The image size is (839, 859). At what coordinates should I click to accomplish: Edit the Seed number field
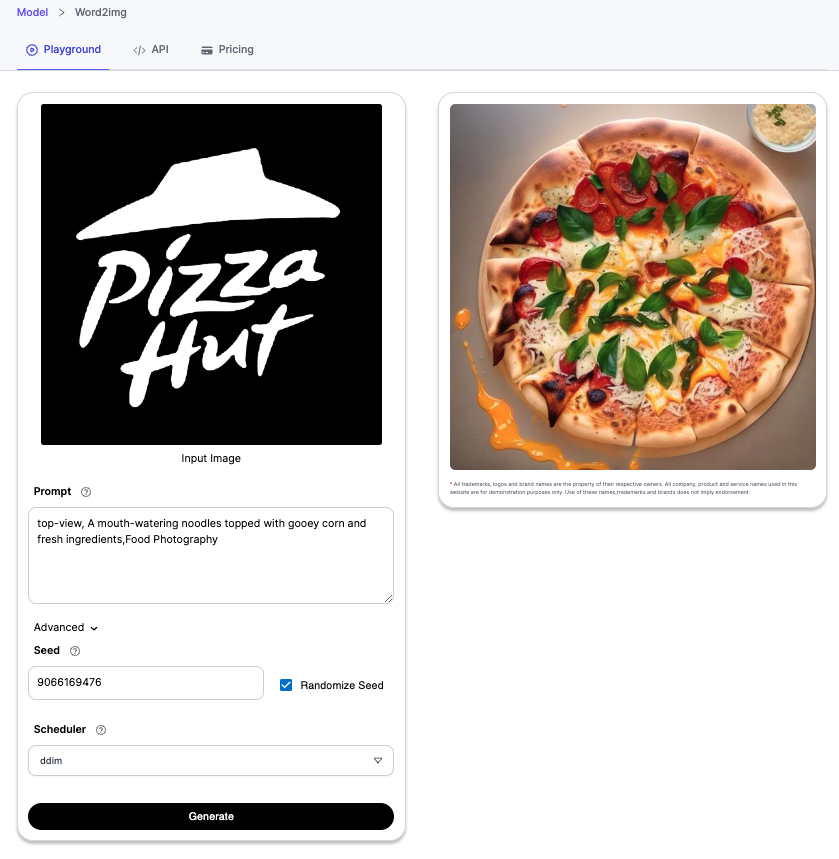tap(145, 683)
